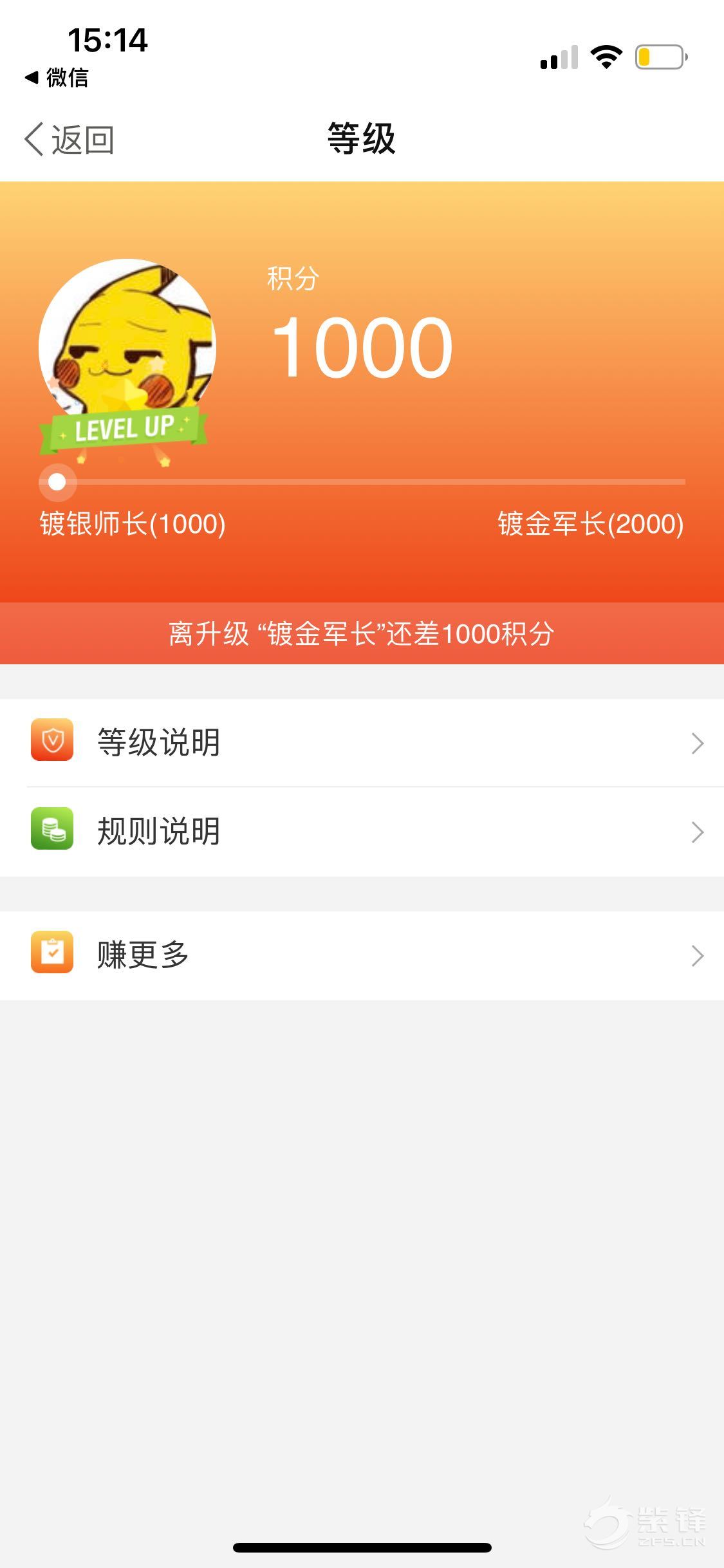Return to 微信 via status bar link
Screen dimensions: 724x1568
[x=57, y=78]
